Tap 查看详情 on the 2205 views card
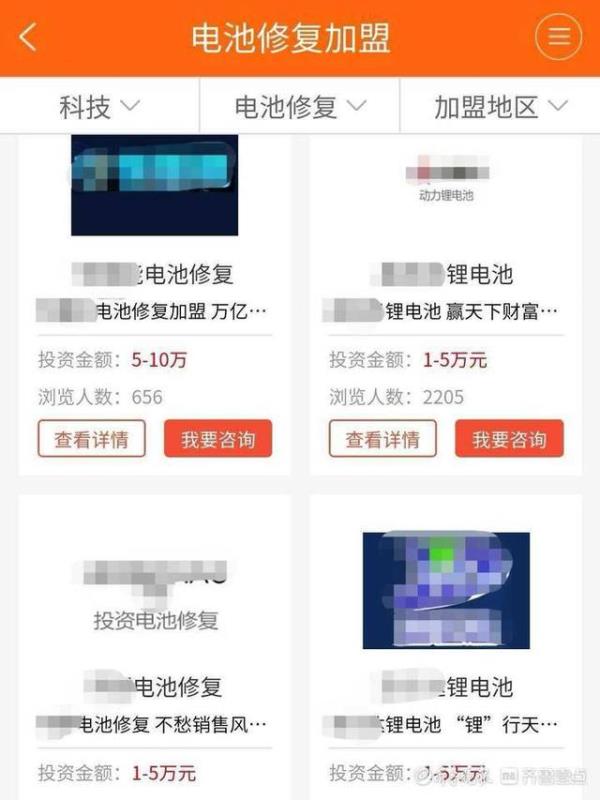The image size is (600, 800). pyautogui.click(x=383, y=439)
